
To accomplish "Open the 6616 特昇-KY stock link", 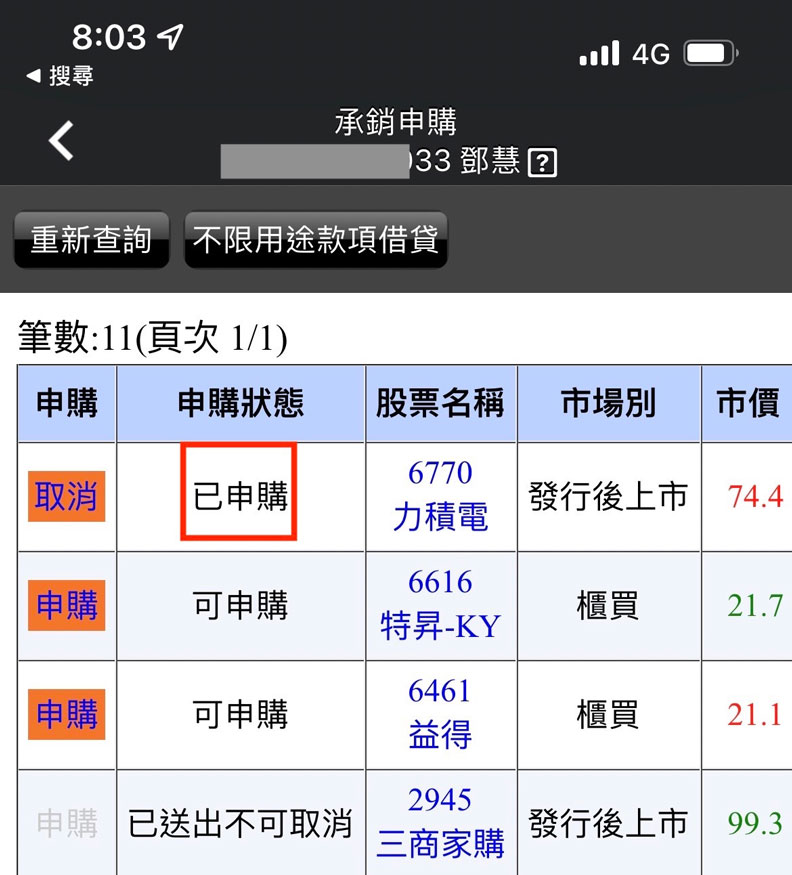I will (x=440, y=606).
